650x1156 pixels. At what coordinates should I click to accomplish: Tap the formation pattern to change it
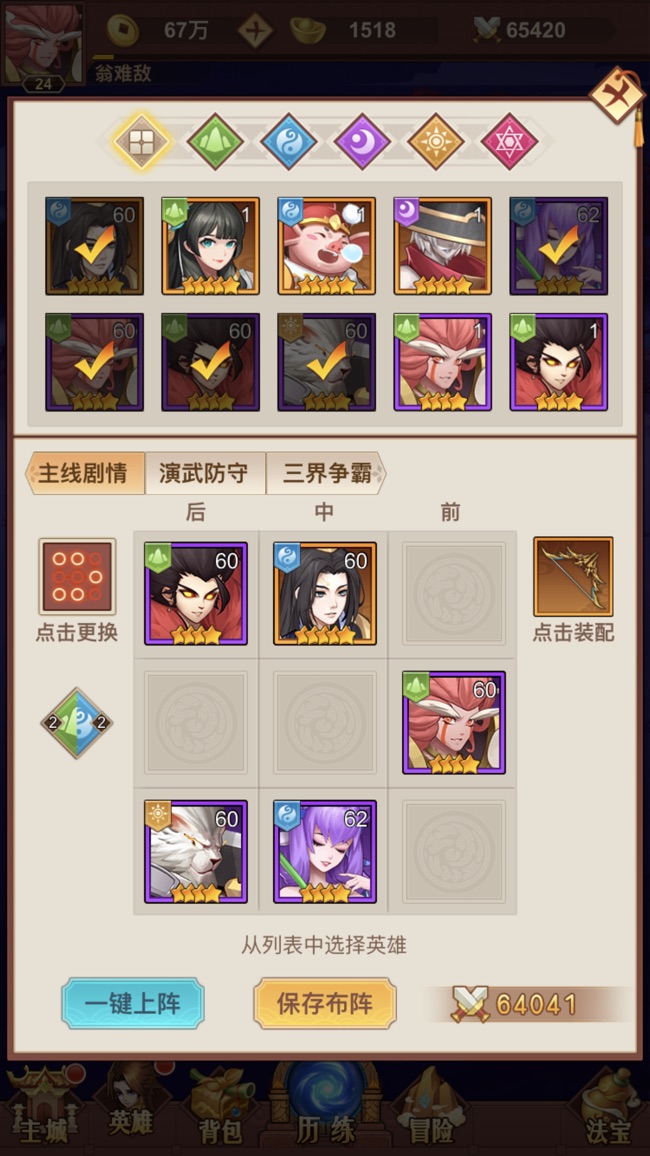pyautogui.click(x=77, y=577)
